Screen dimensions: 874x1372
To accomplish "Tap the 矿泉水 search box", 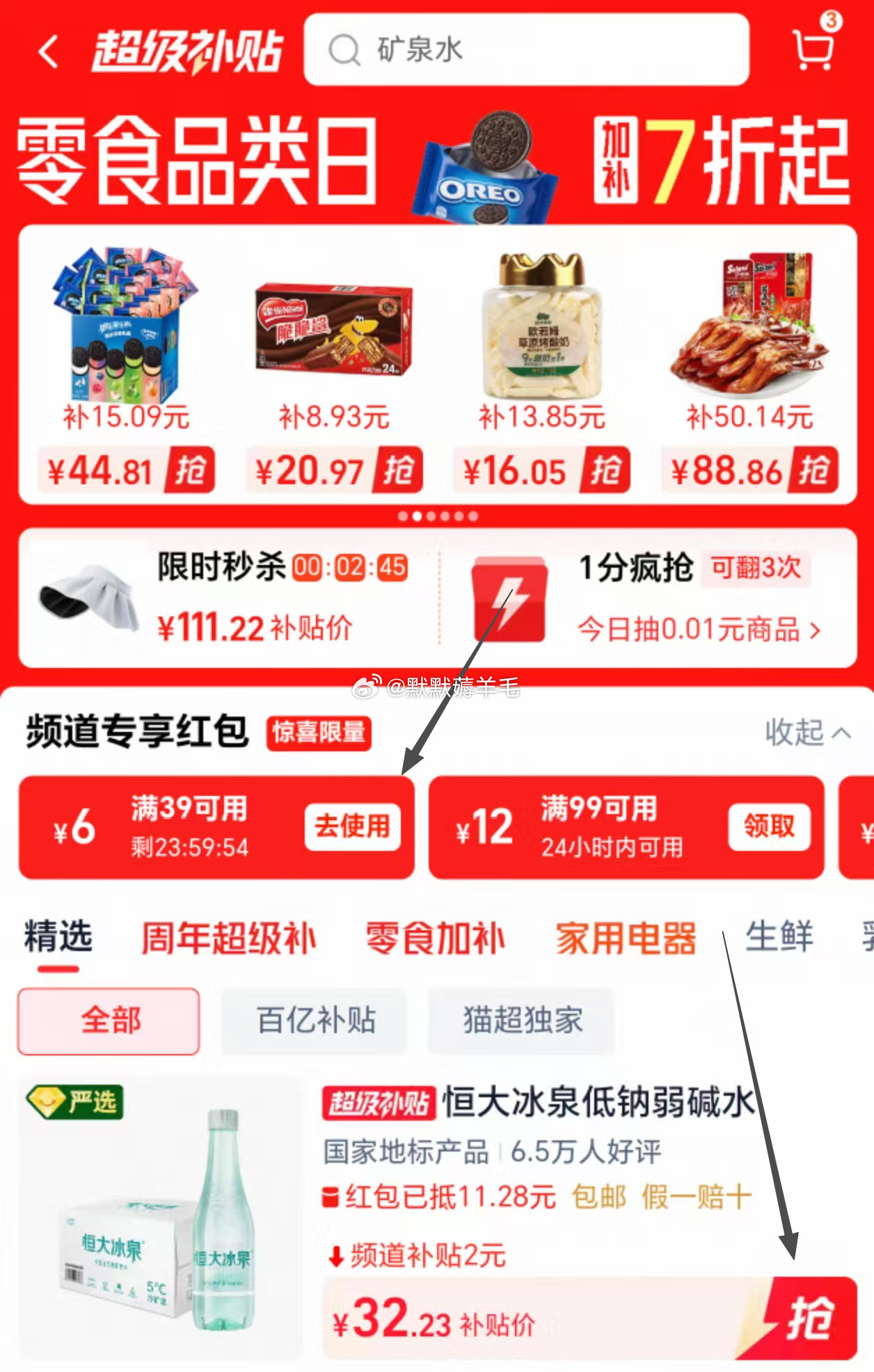I will [526, 50].
